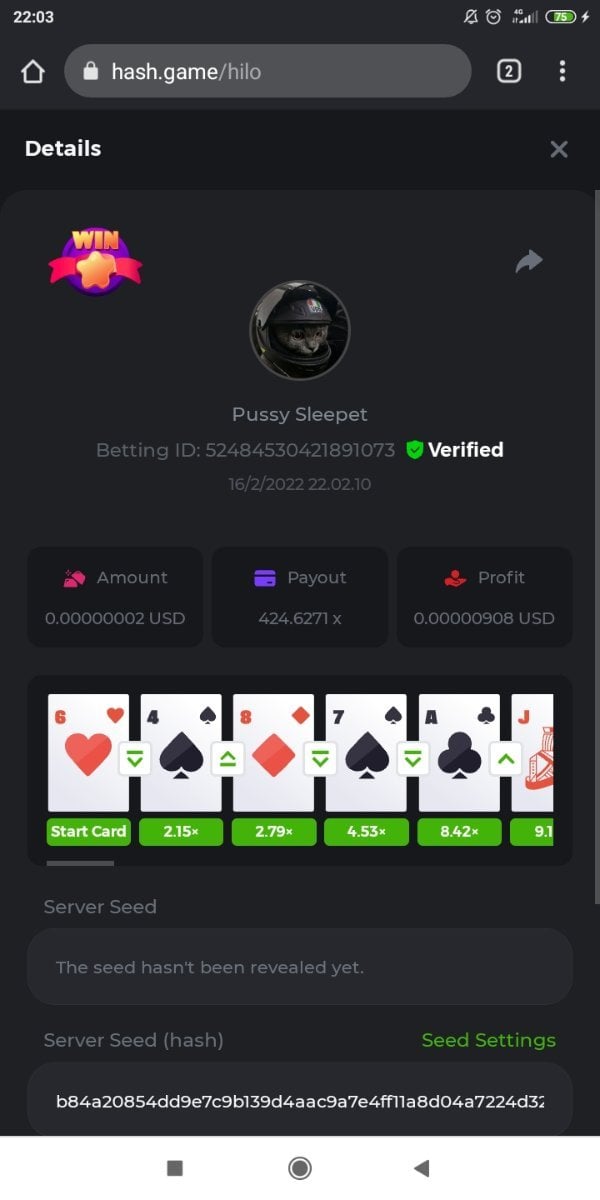Open recent apps from the navigation bar
The height and width of the screenshot is (1200, 600).
[x=175, y=1168]
